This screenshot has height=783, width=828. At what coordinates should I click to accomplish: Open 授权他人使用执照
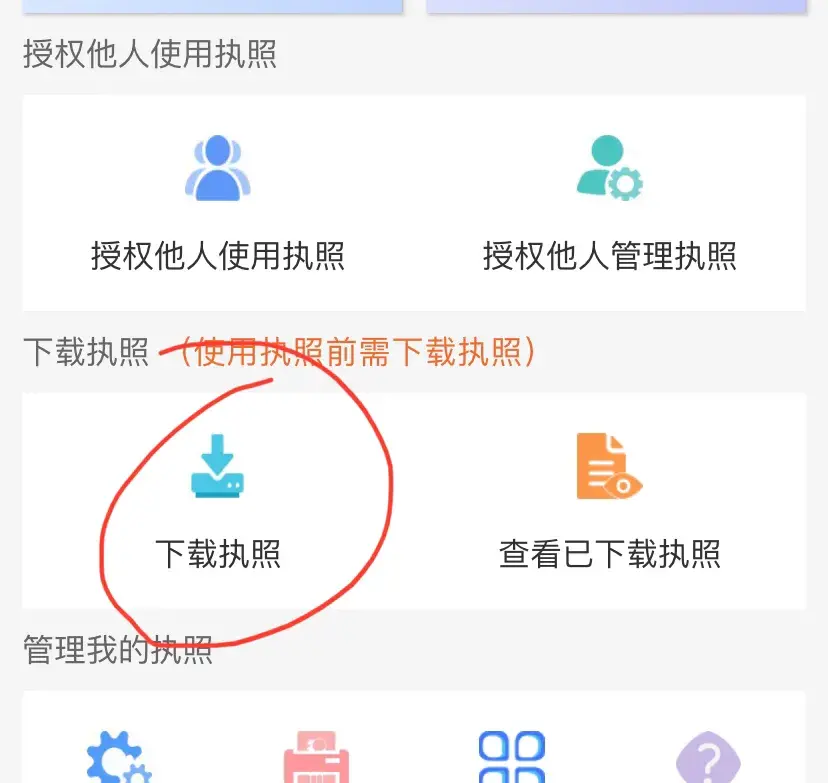pos(218,203)
